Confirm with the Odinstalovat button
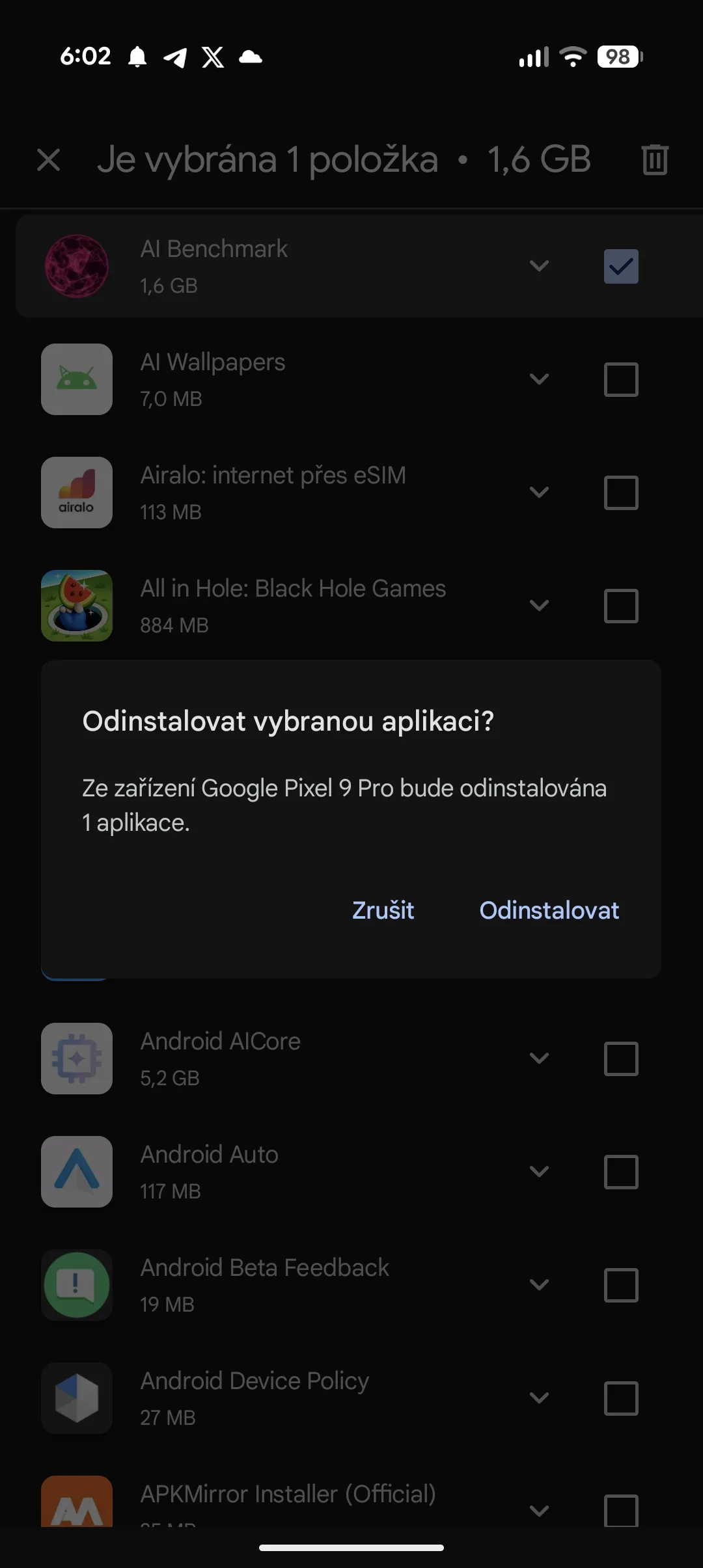The width and height of the screenshot is (703, 1568). (549, 910)
